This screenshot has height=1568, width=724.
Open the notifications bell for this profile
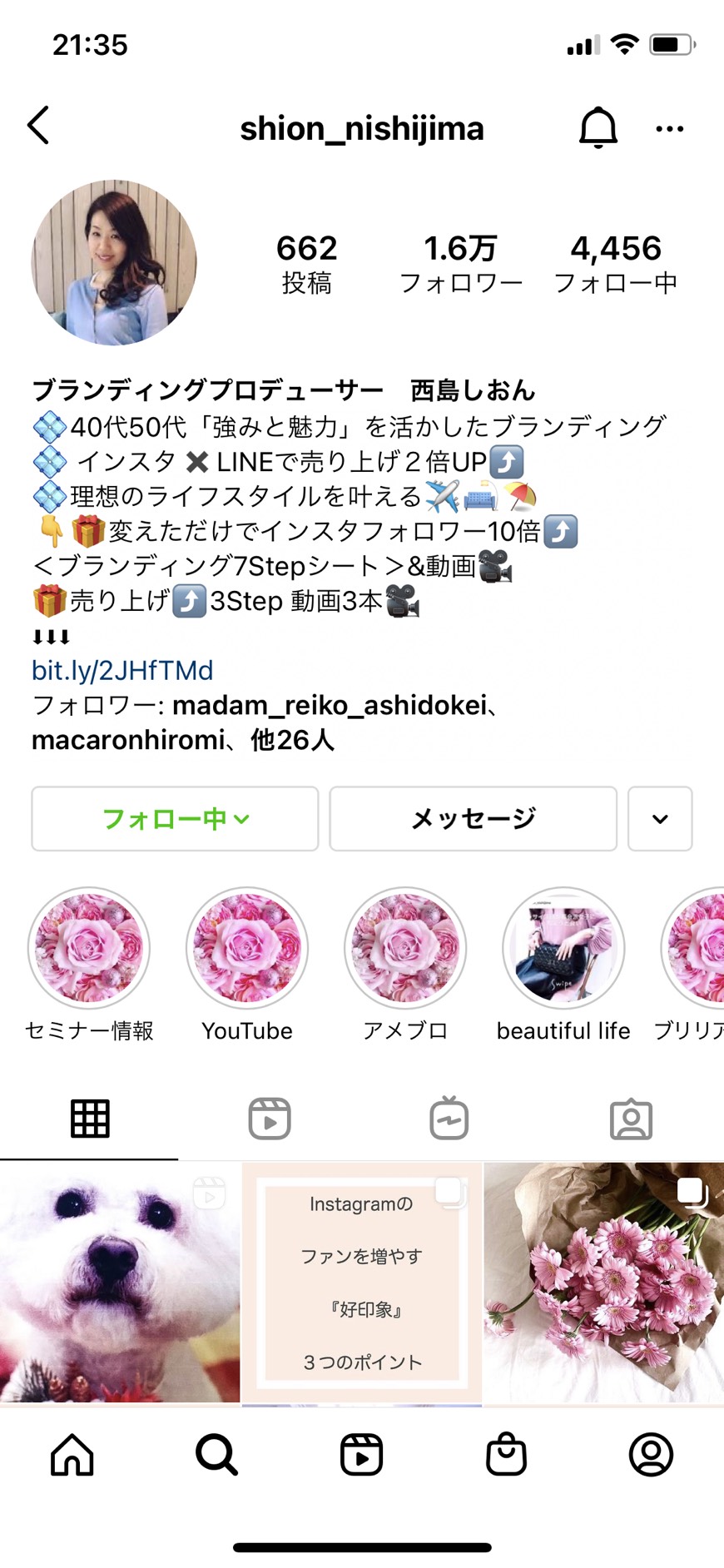click(598, 128)
